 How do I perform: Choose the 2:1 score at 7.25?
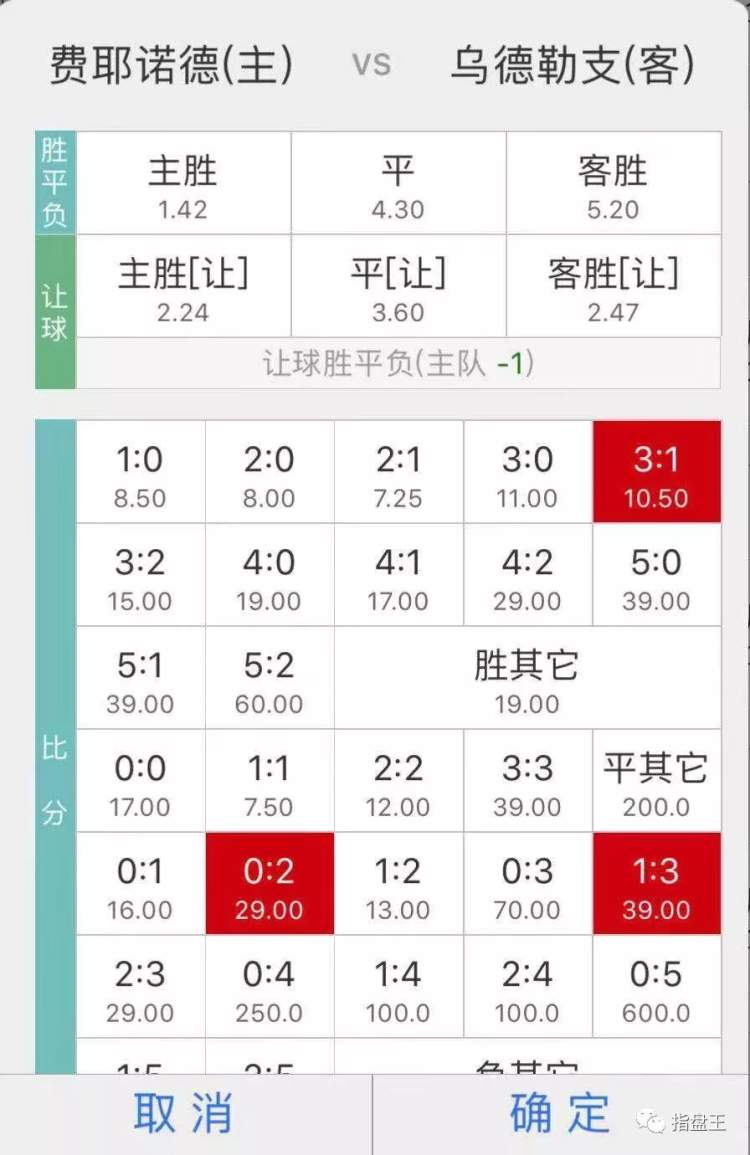pyautogui.click(x=398, y=473)
